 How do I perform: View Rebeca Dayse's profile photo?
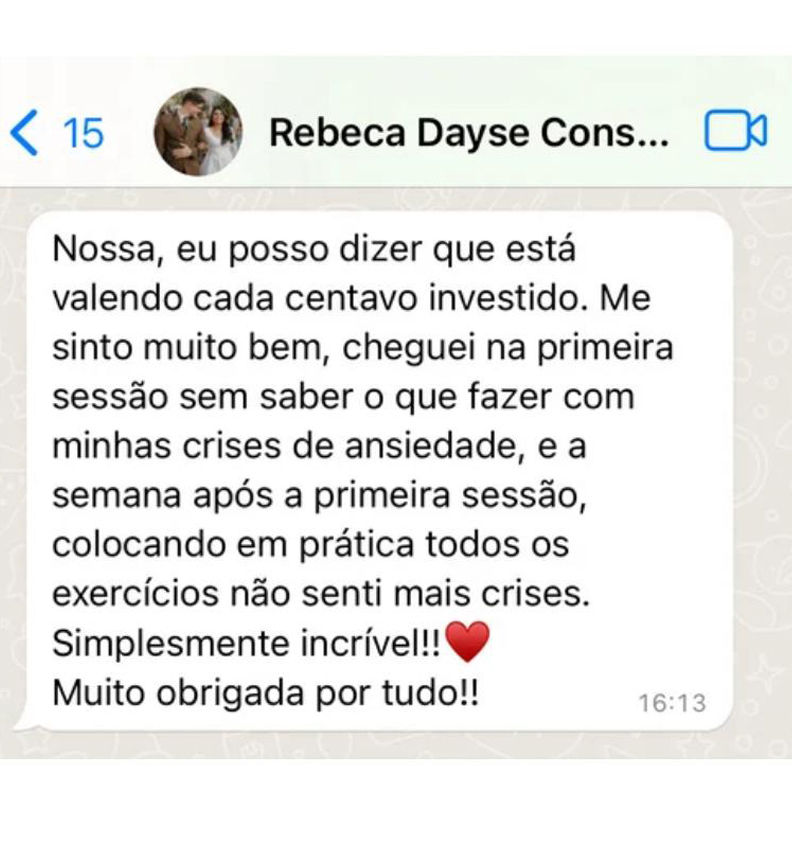tap(197, 132)
